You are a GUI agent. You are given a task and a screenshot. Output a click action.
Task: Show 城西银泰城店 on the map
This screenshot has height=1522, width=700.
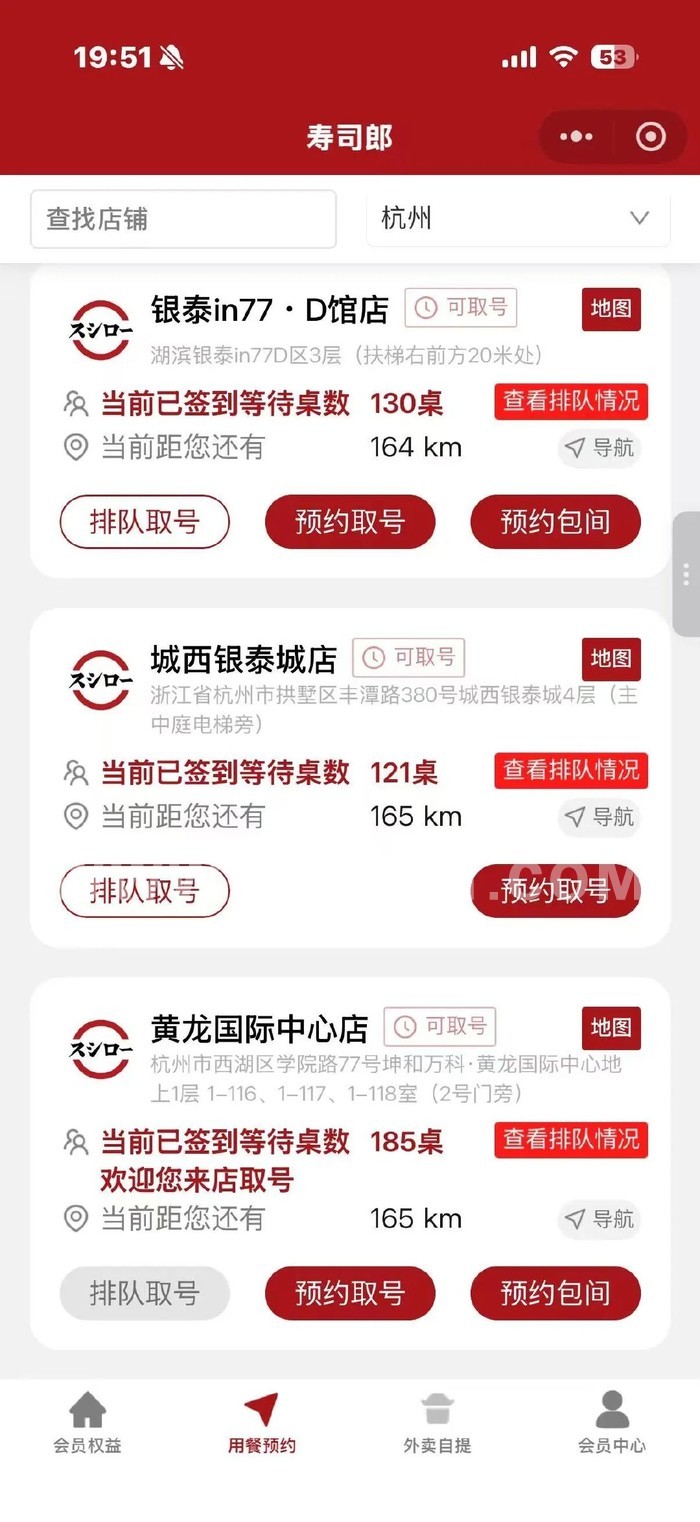[x=611, y=659]
